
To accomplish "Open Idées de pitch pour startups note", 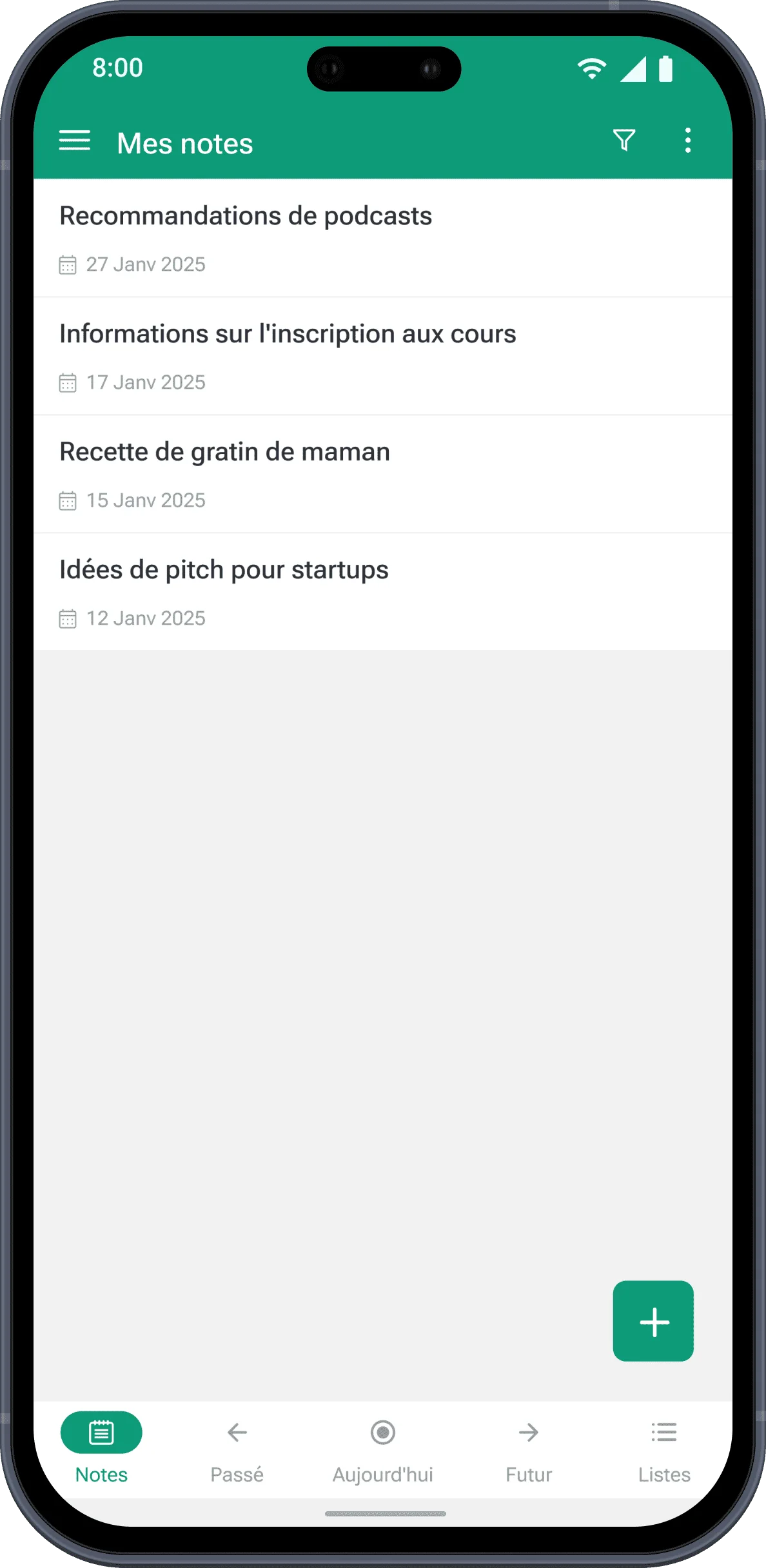I will click(x=224, y=571).
